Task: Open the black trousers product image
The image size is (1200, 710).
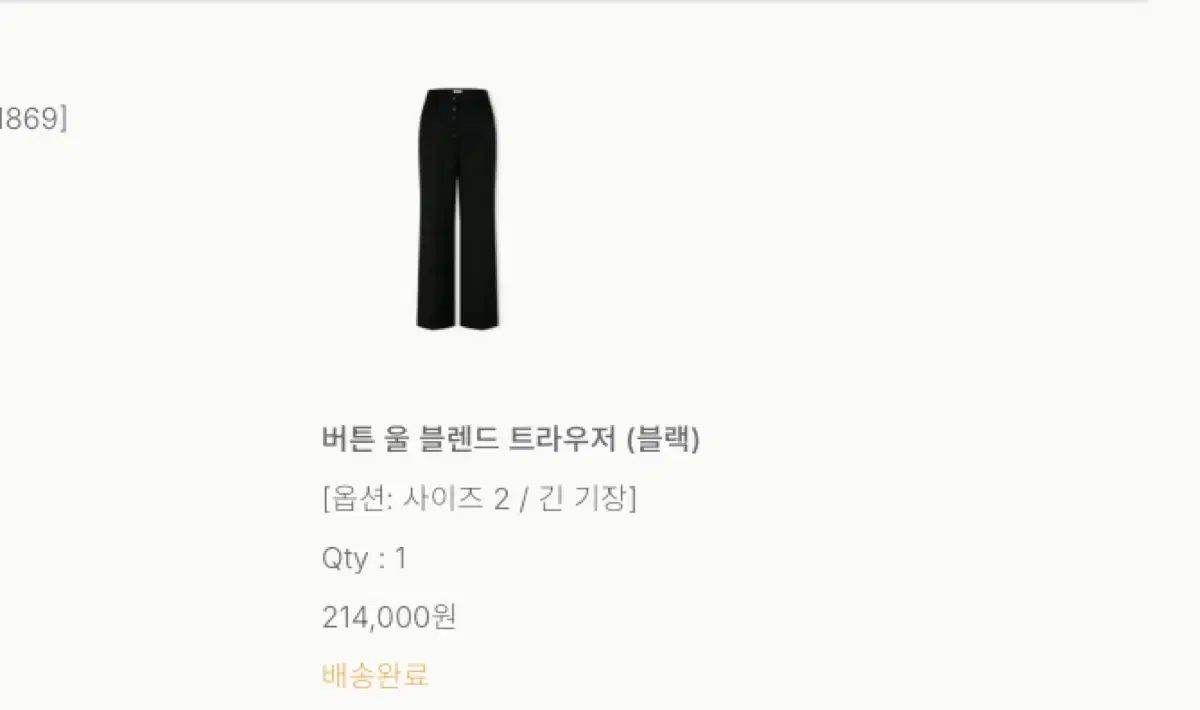Action: coord(457,208)
